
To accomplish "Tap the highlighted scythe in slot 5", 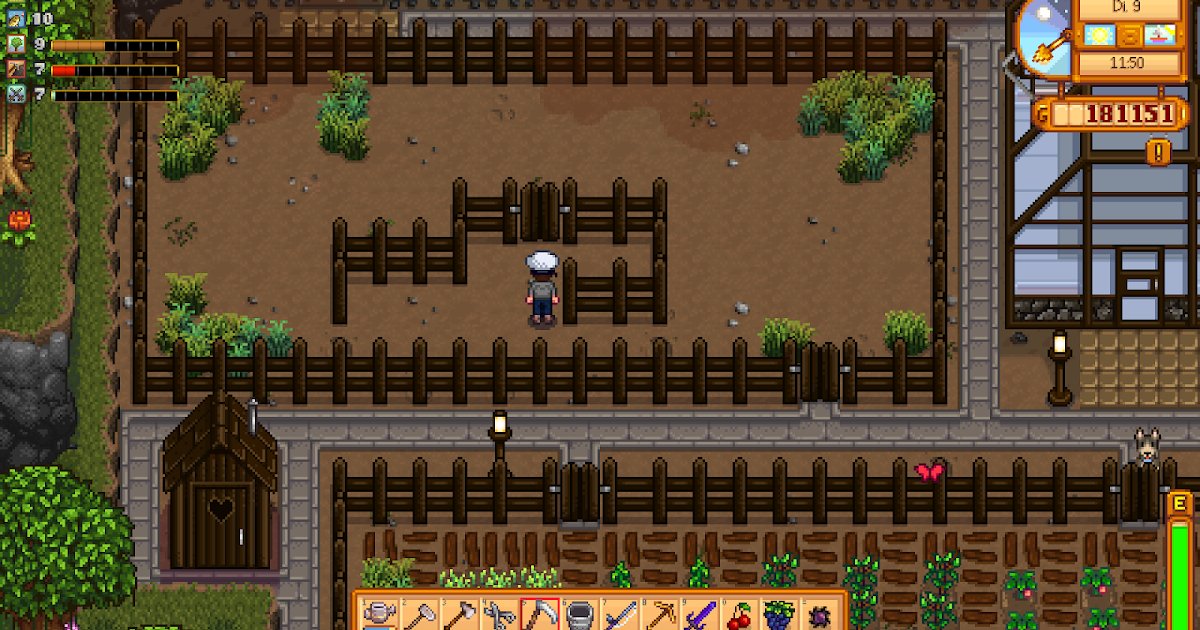I will pyautogui.click(x=539, y=613).
